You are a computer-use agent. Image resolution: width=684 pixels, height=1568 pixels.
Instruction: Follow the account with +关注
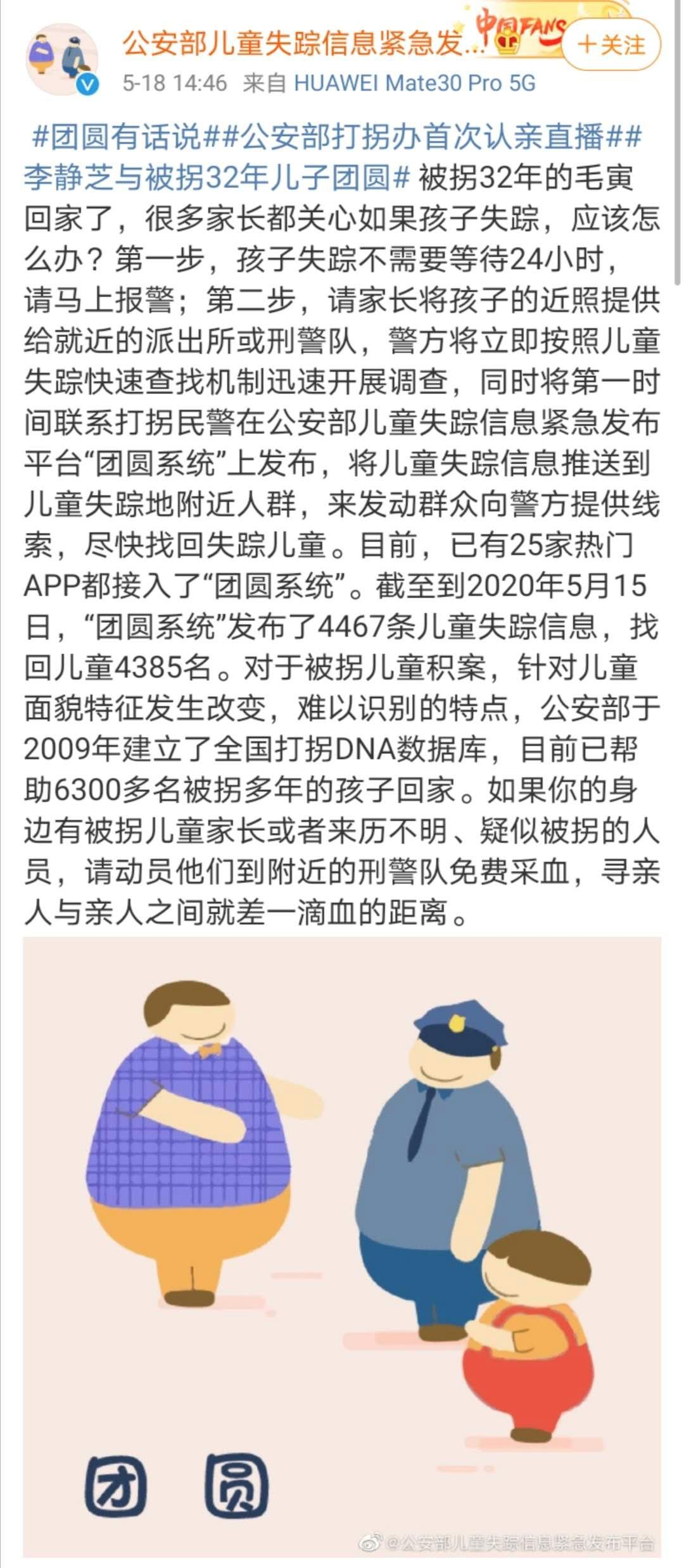pyautogui.click(x=611, y=45)
